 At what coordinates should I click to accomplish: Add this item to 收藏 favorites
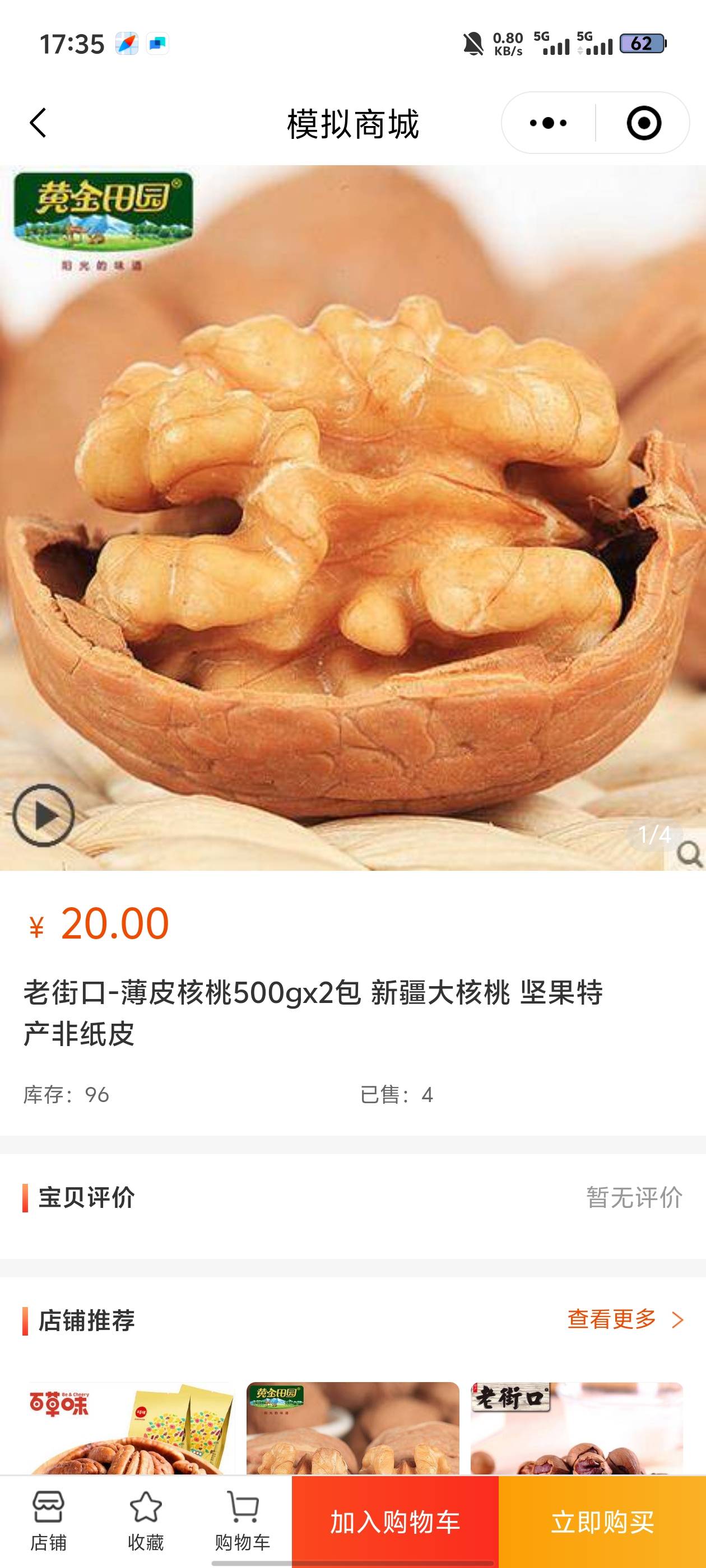[x=146, y=1522]
